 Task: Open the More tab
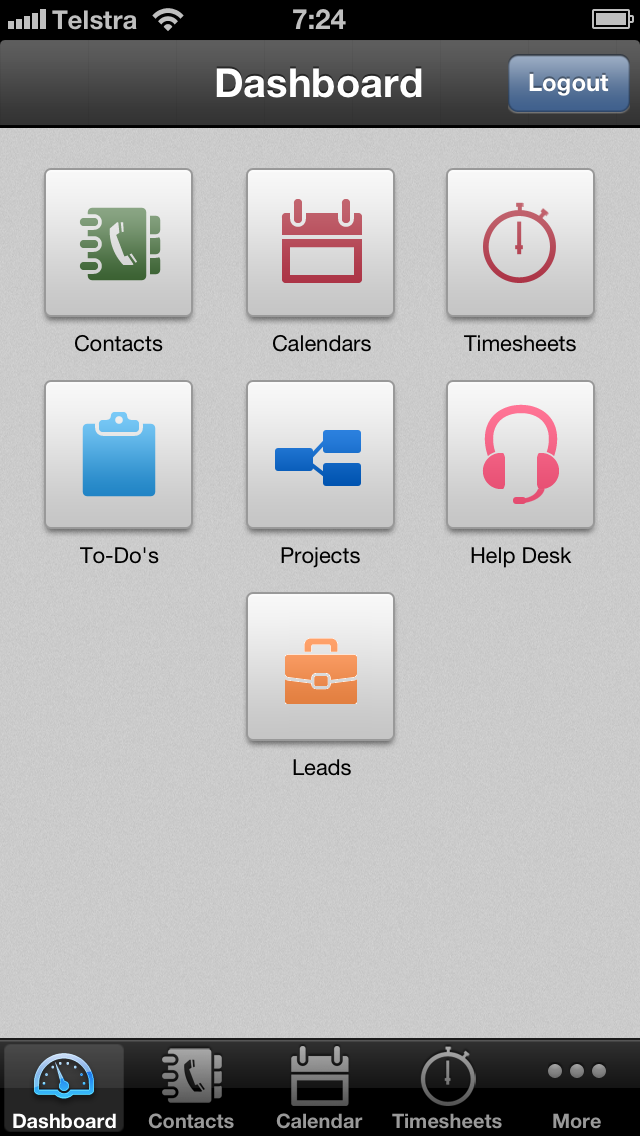point(576,1089)
